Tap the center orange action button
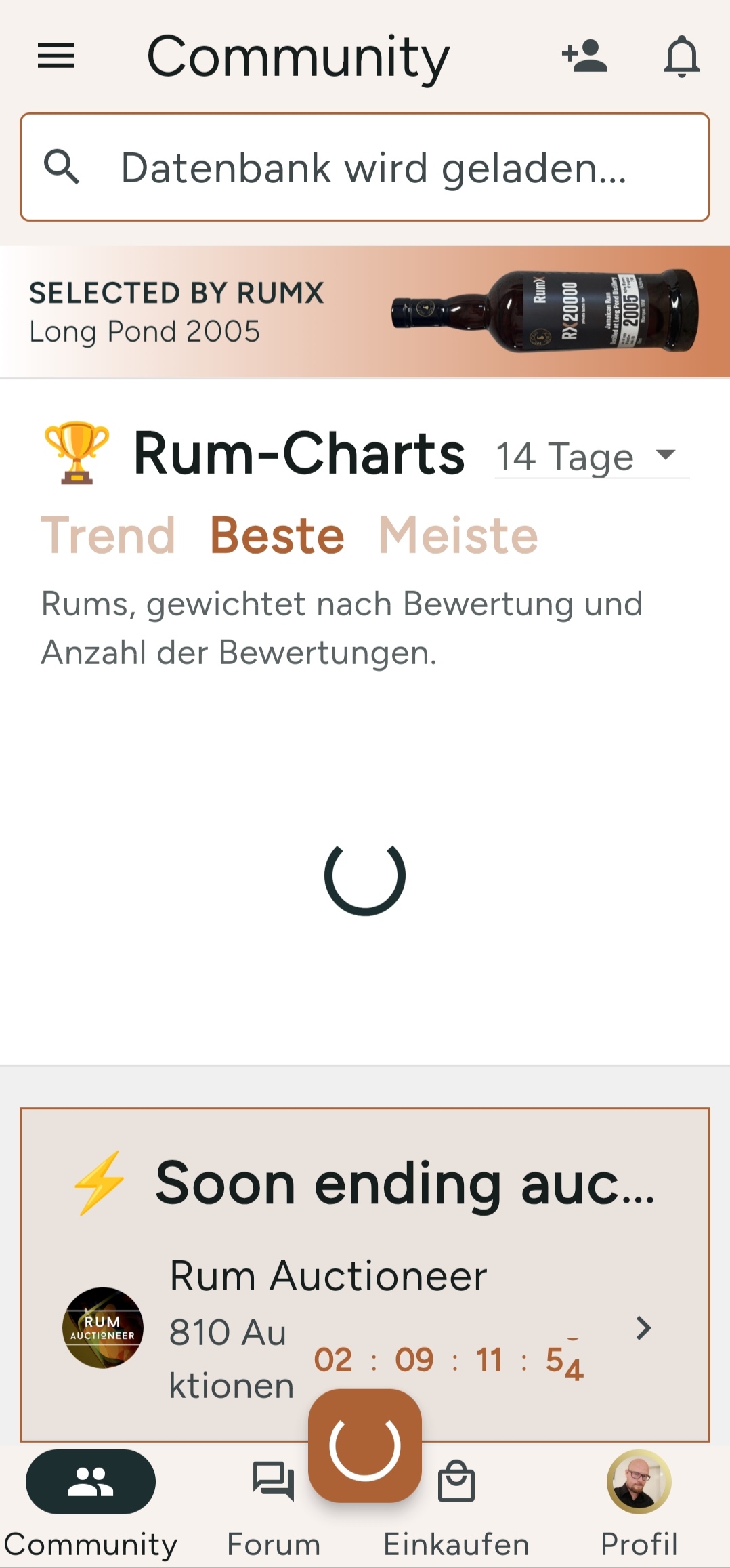This screenshot has height=1568, width=730. point(365,1446)
